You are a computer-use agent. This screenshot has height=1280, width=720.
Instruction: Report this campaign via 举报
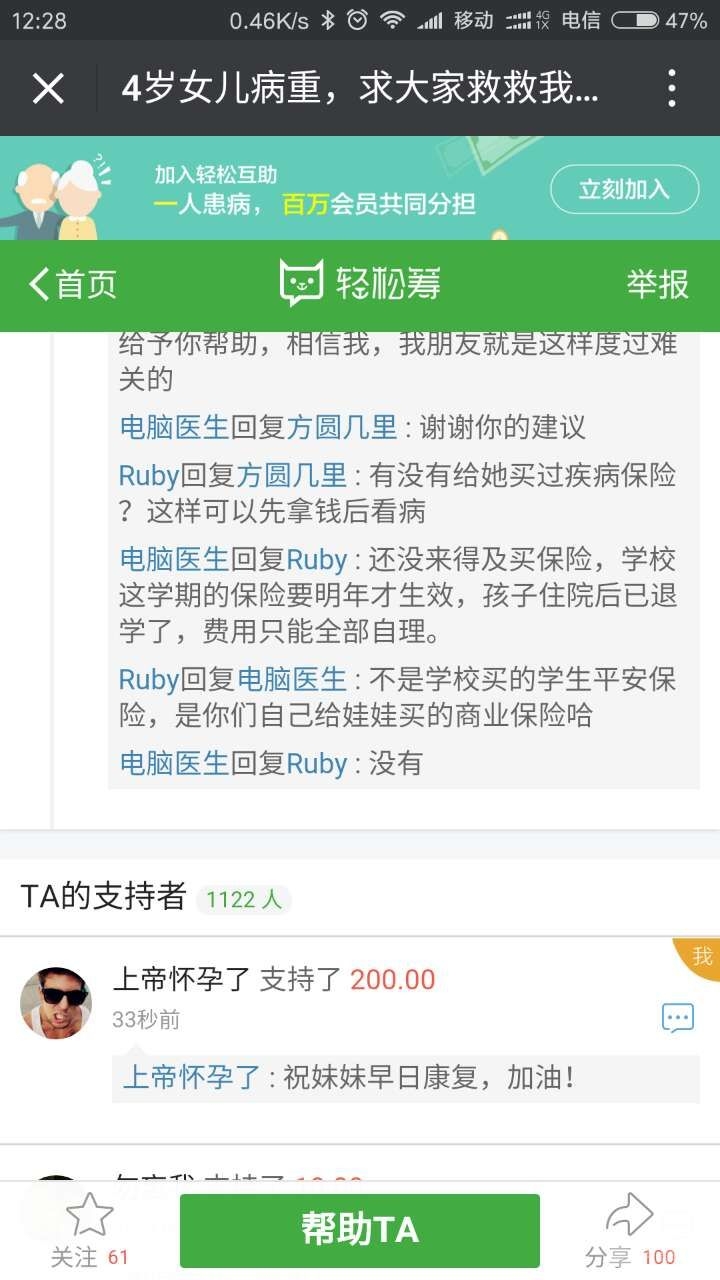coord(657,285)
